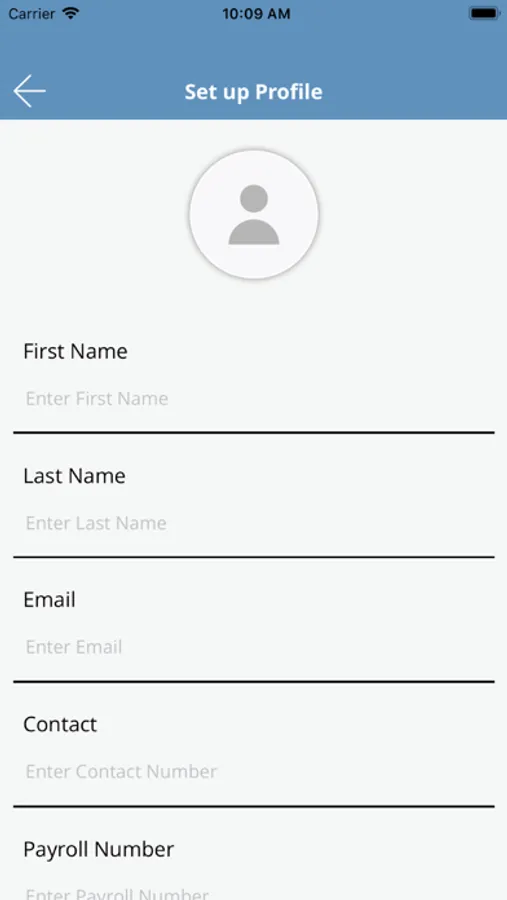Focus the Enter First Name field
The image size is (507, 900).
(253, 398)
